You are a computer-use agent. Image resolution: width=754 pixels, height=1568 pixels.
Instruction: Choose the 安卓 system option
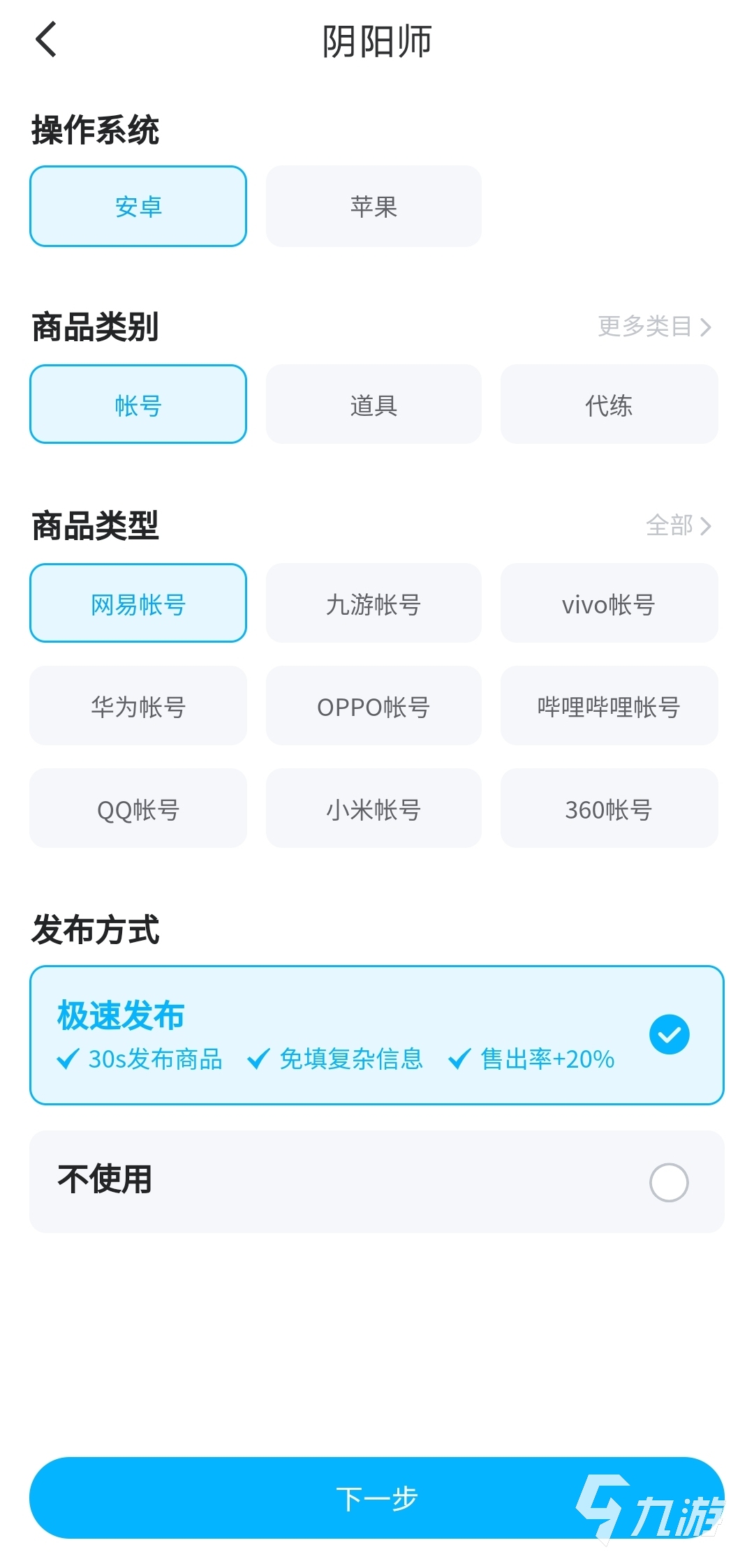point(138,207)
